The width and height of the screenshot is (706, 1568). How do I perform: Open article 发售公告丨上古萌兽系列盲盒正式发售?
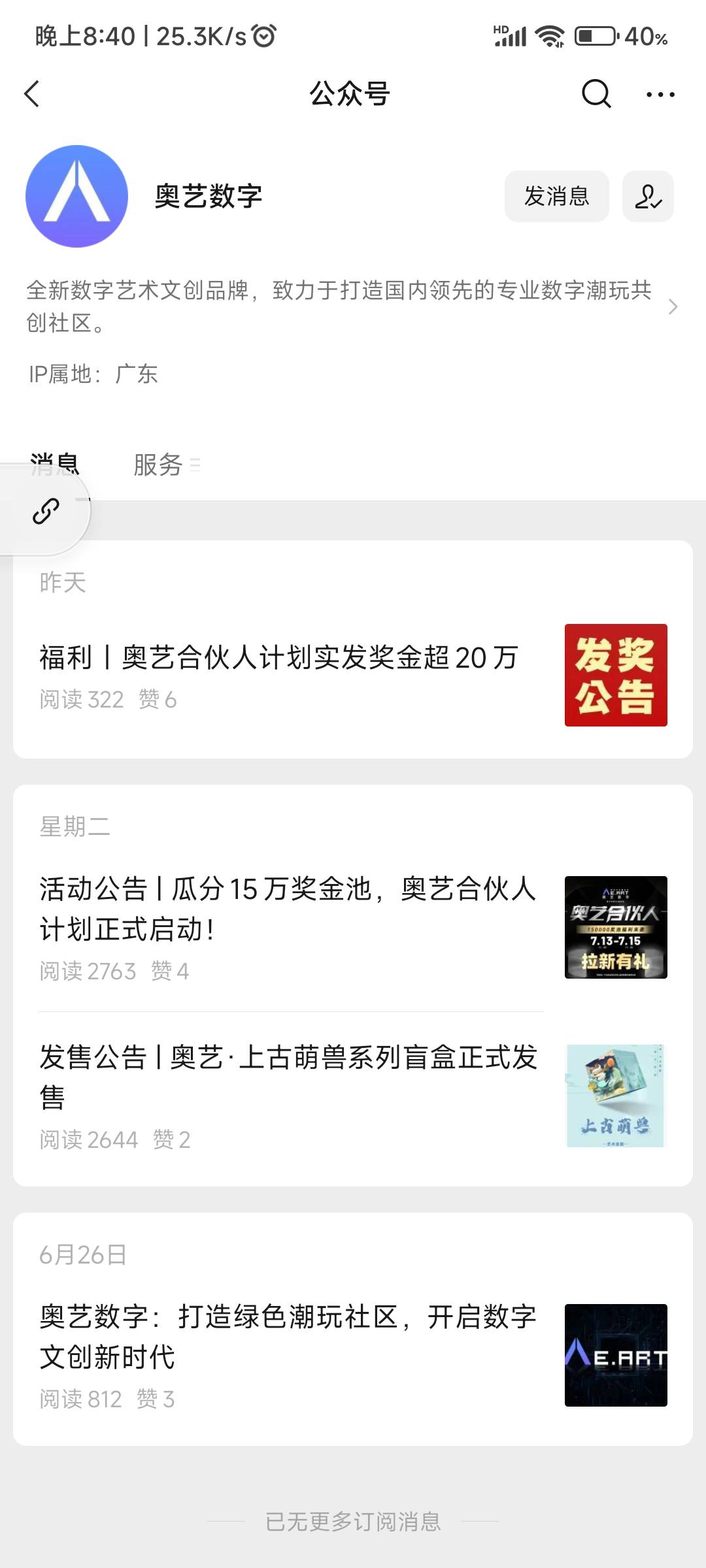pyautogui.click(x=353, y=1096)
